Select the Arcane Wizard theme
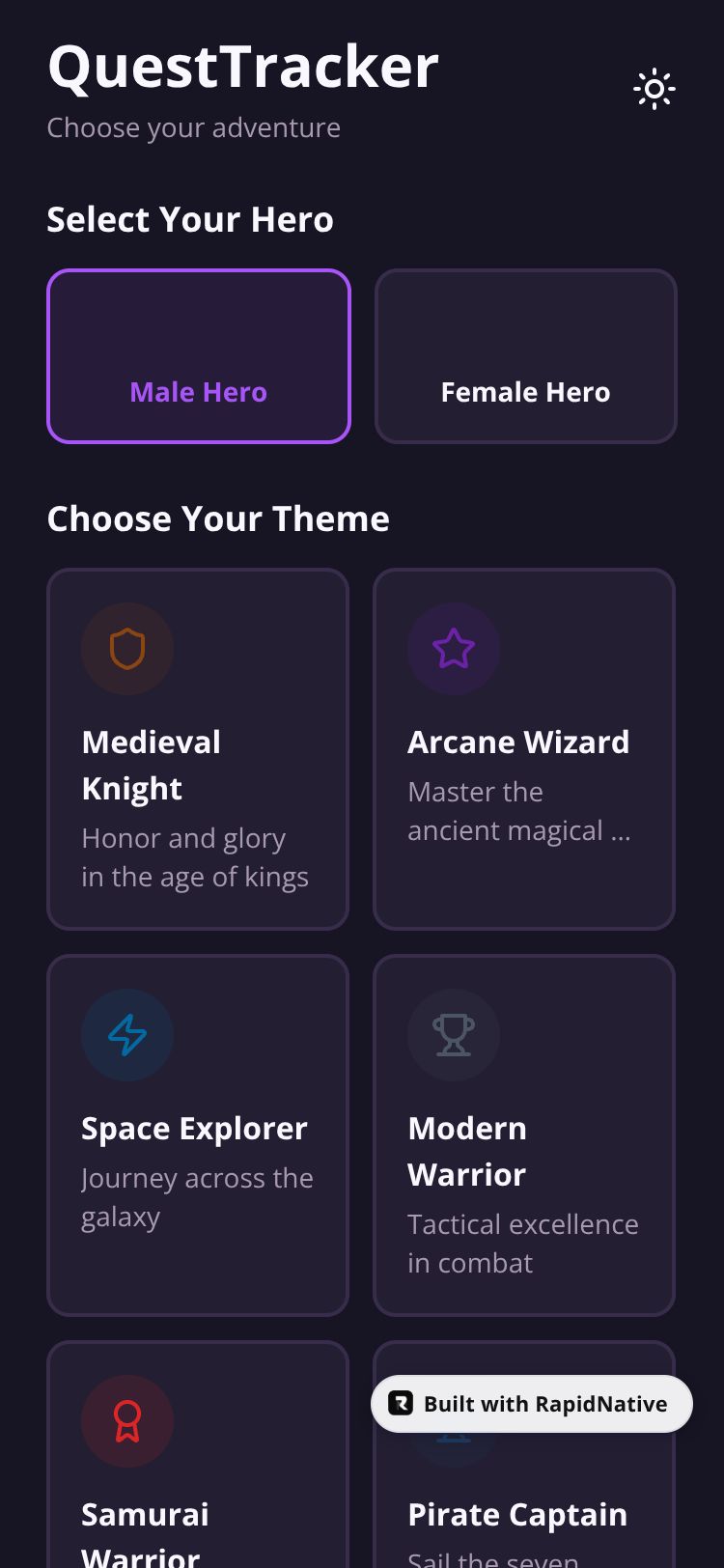Viewport: 724px width, 1568px height. tap(524, 749)
